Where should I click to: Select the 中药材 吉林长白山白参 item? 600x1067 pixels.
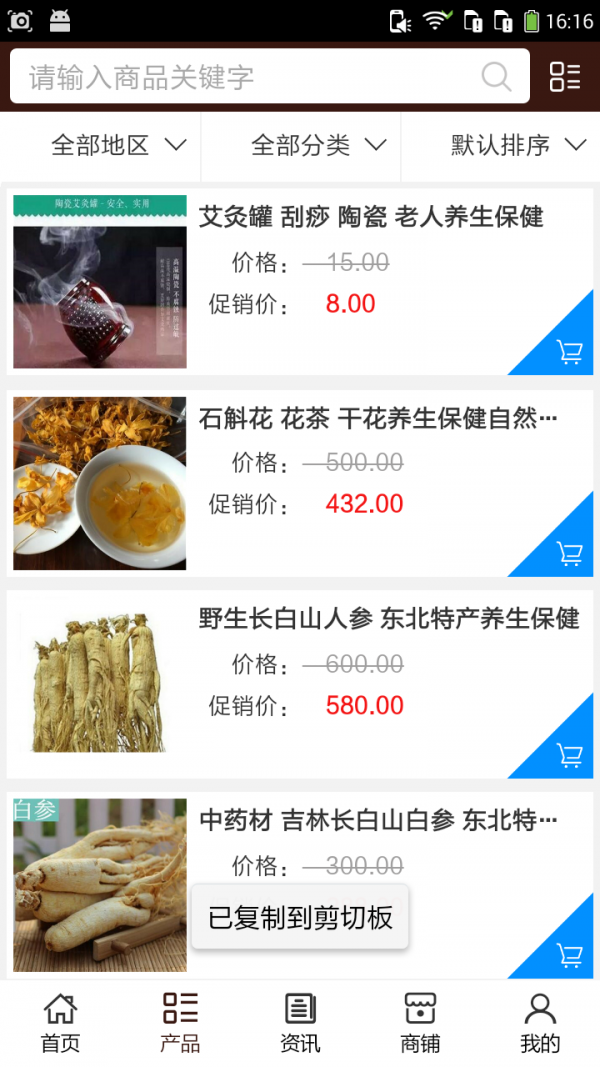coord(378,822)
